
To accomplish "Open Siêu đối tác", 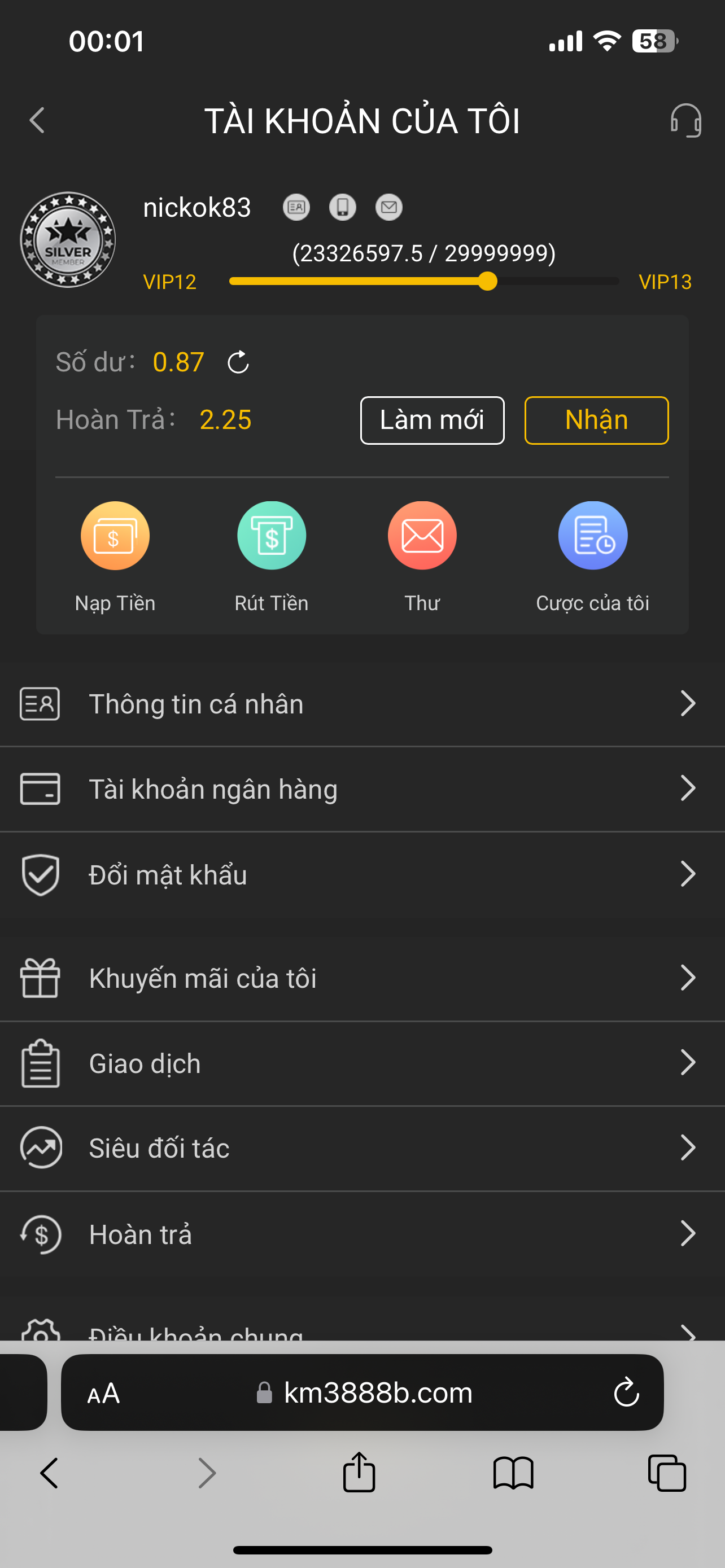I will 362,1149.
